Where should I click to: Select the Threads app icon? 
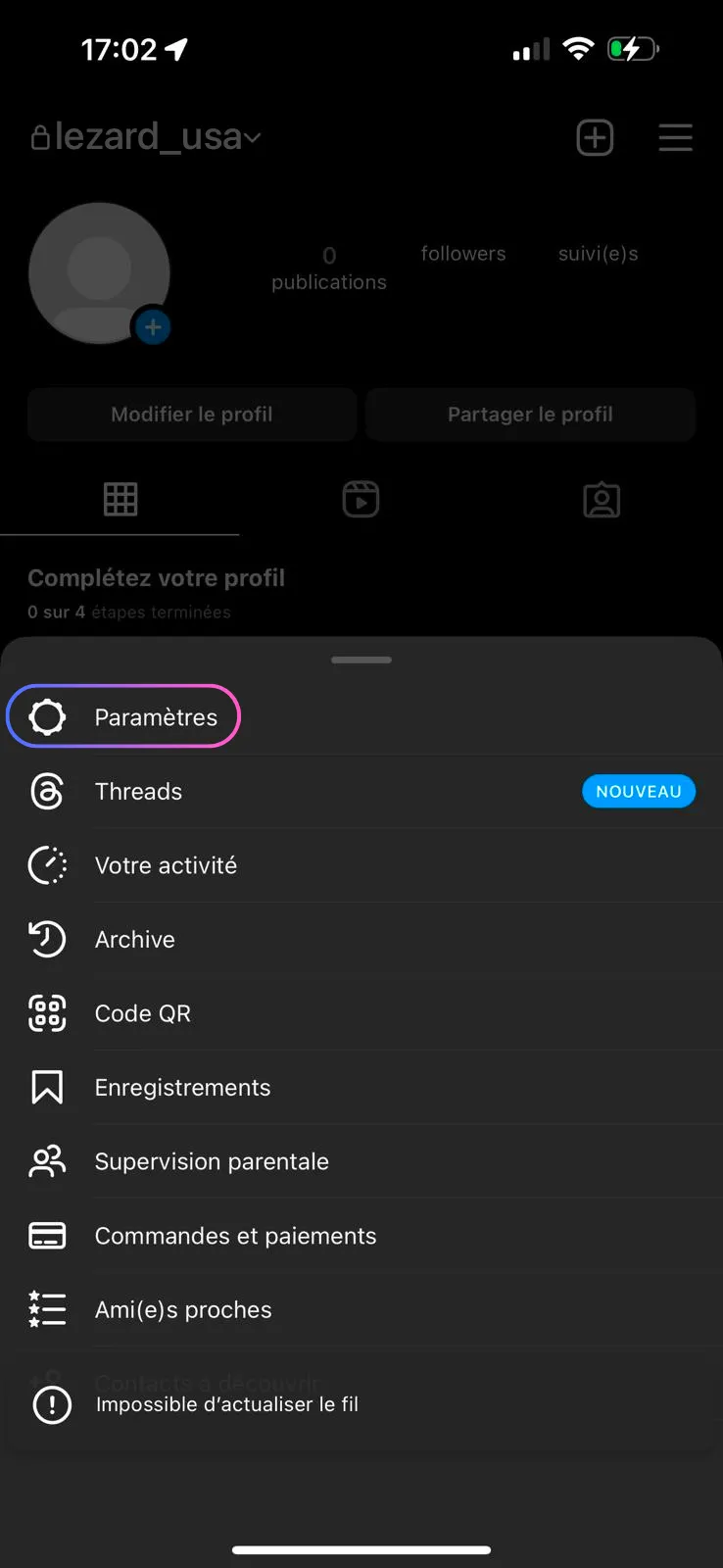47,791
